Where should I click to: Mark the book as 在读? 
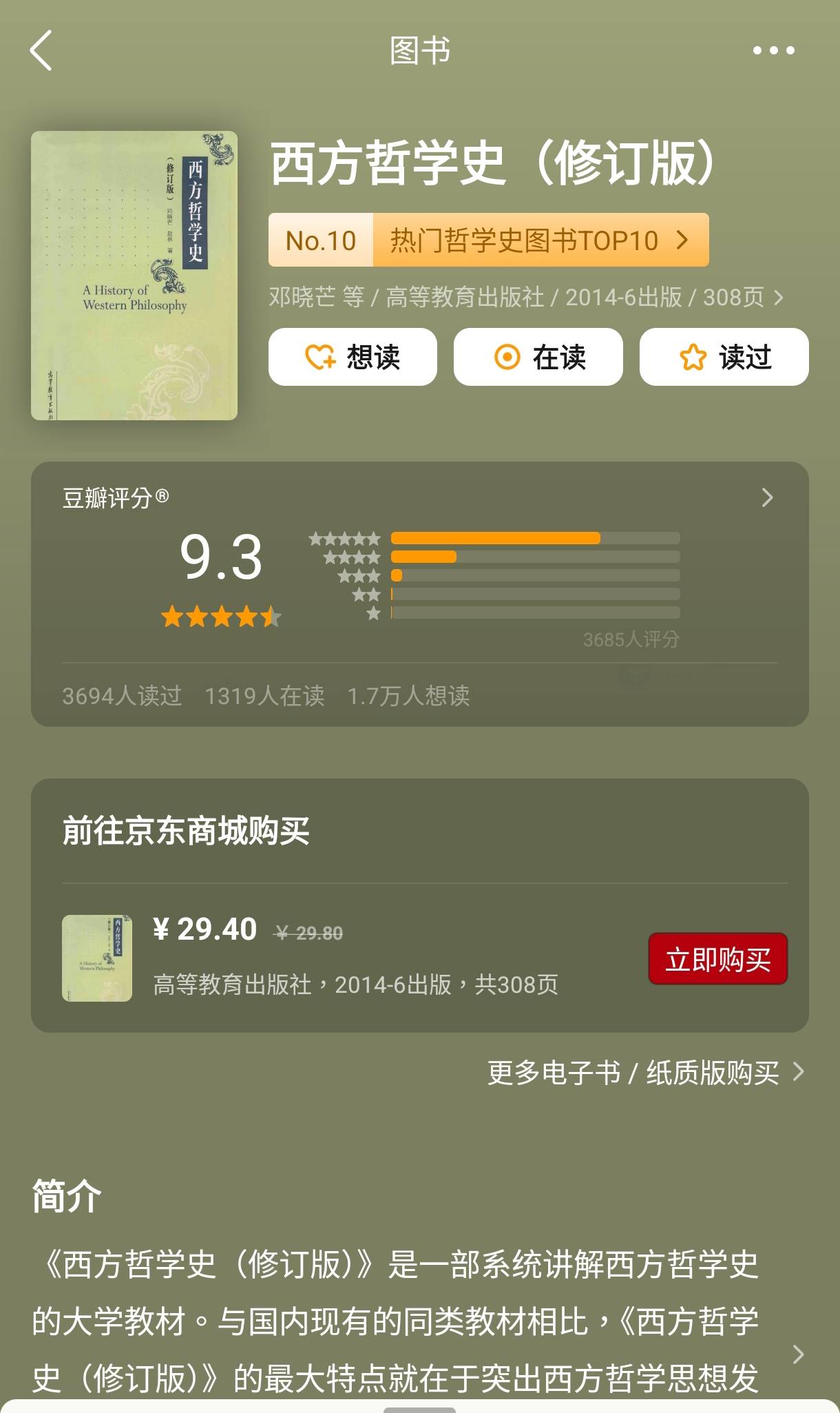click(538, 357)
